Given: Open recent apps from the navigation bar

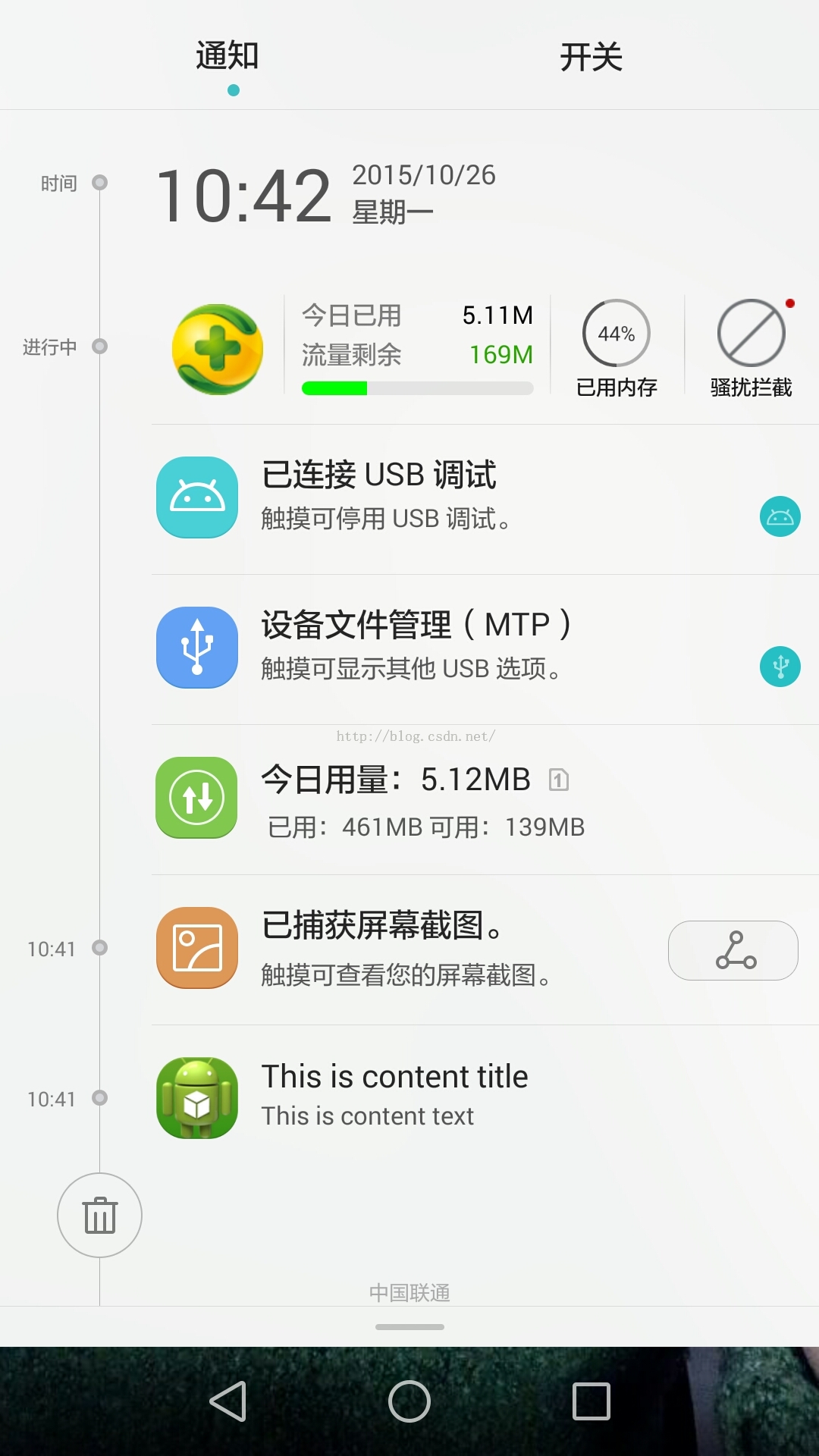Looking at the screenshot, I should click(x=591, y=1401).
